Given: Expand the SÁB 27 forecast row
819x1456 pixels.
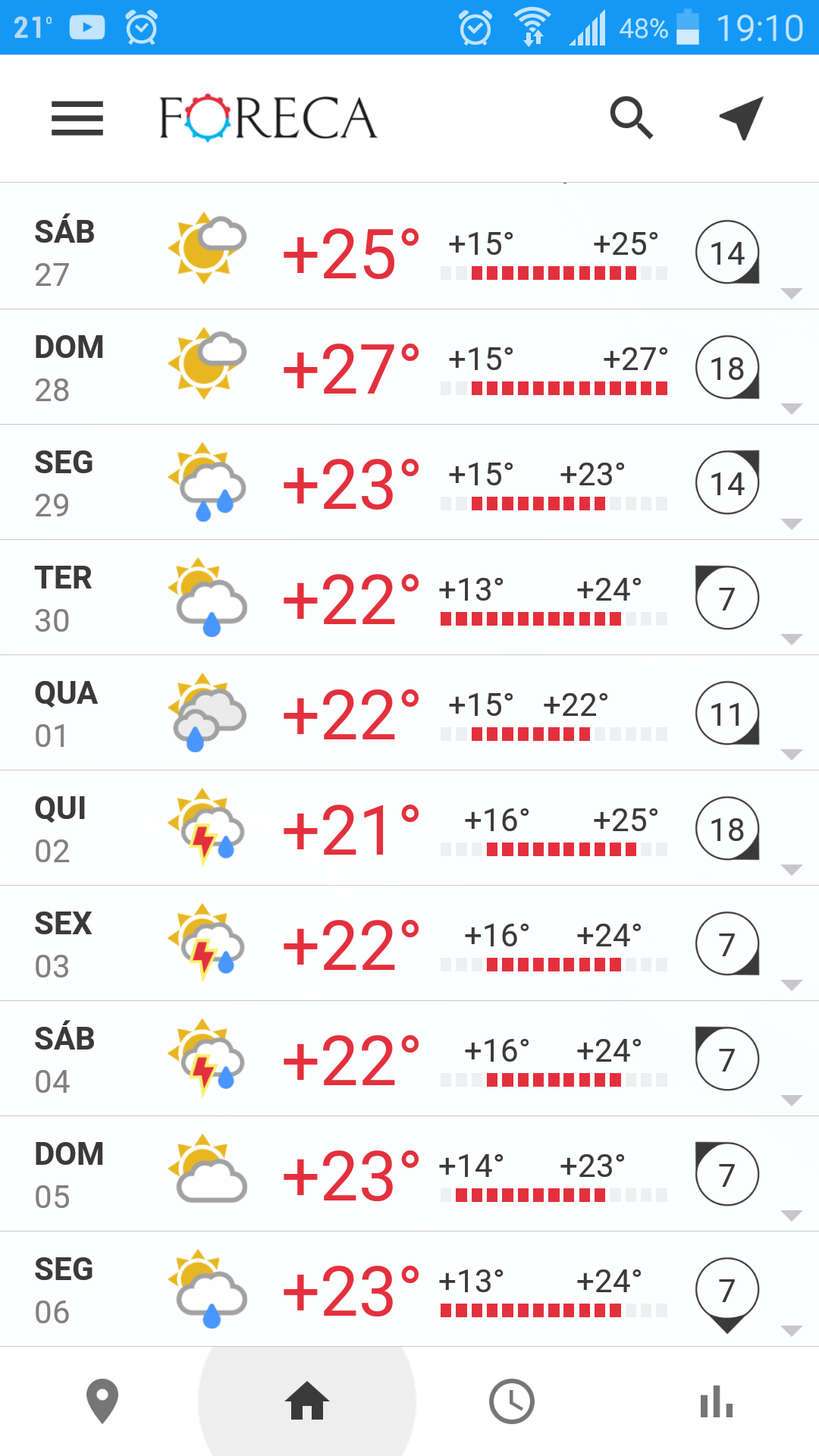Looking at the screenshot, I should point(409,252).
